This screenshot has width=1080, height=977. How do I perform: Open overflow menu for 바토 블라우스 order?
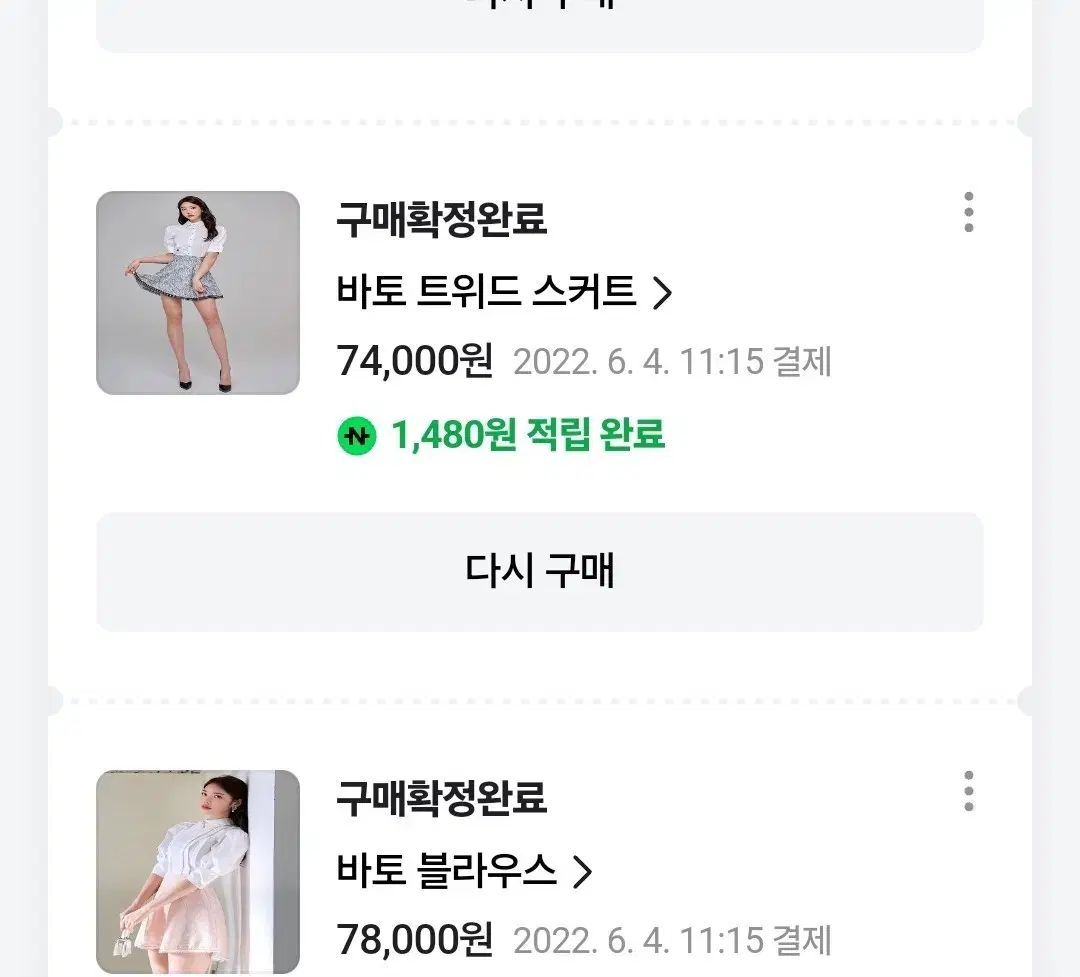click(x=968, y=791)
